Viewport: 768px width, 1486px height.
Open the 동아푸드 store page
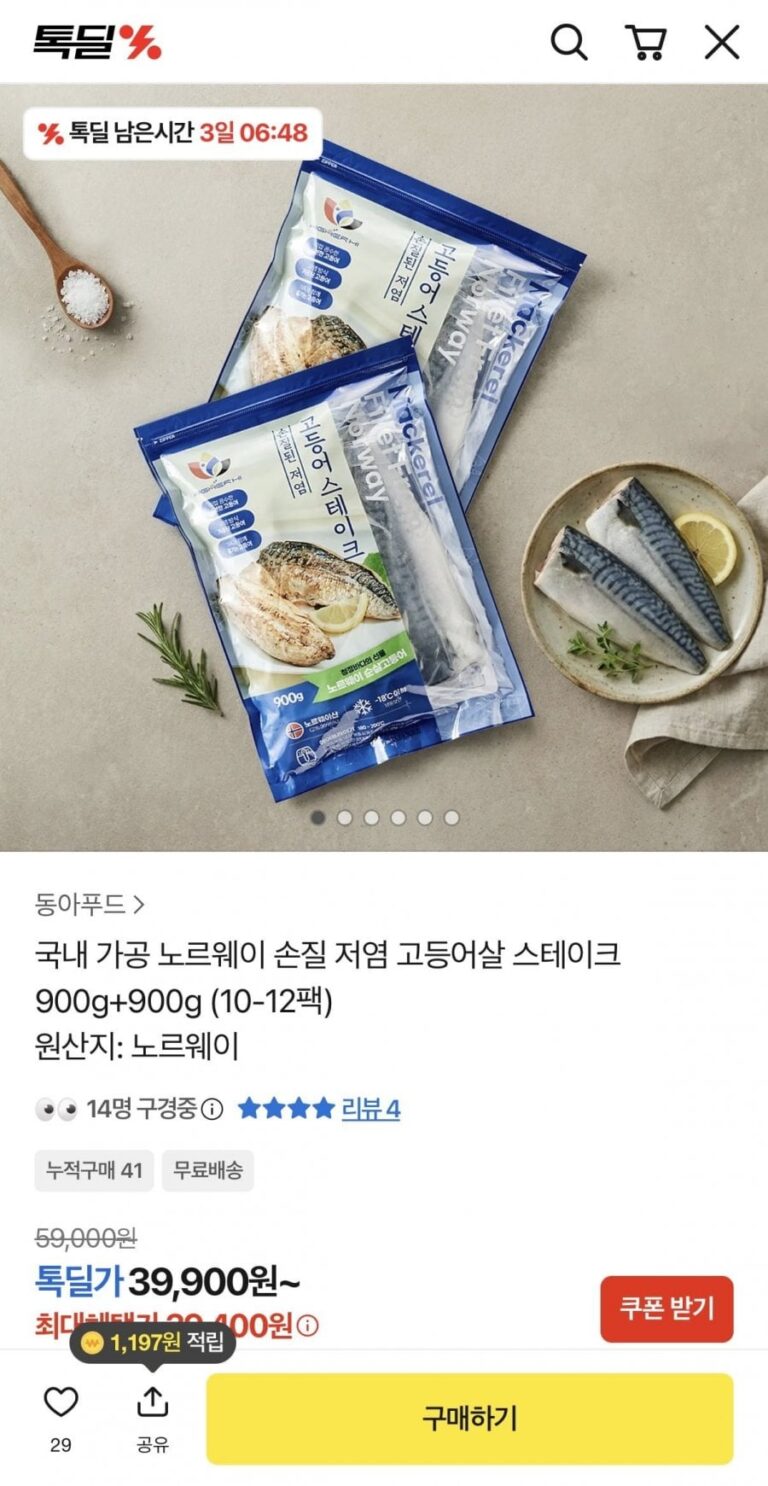[x=90, y=905]
